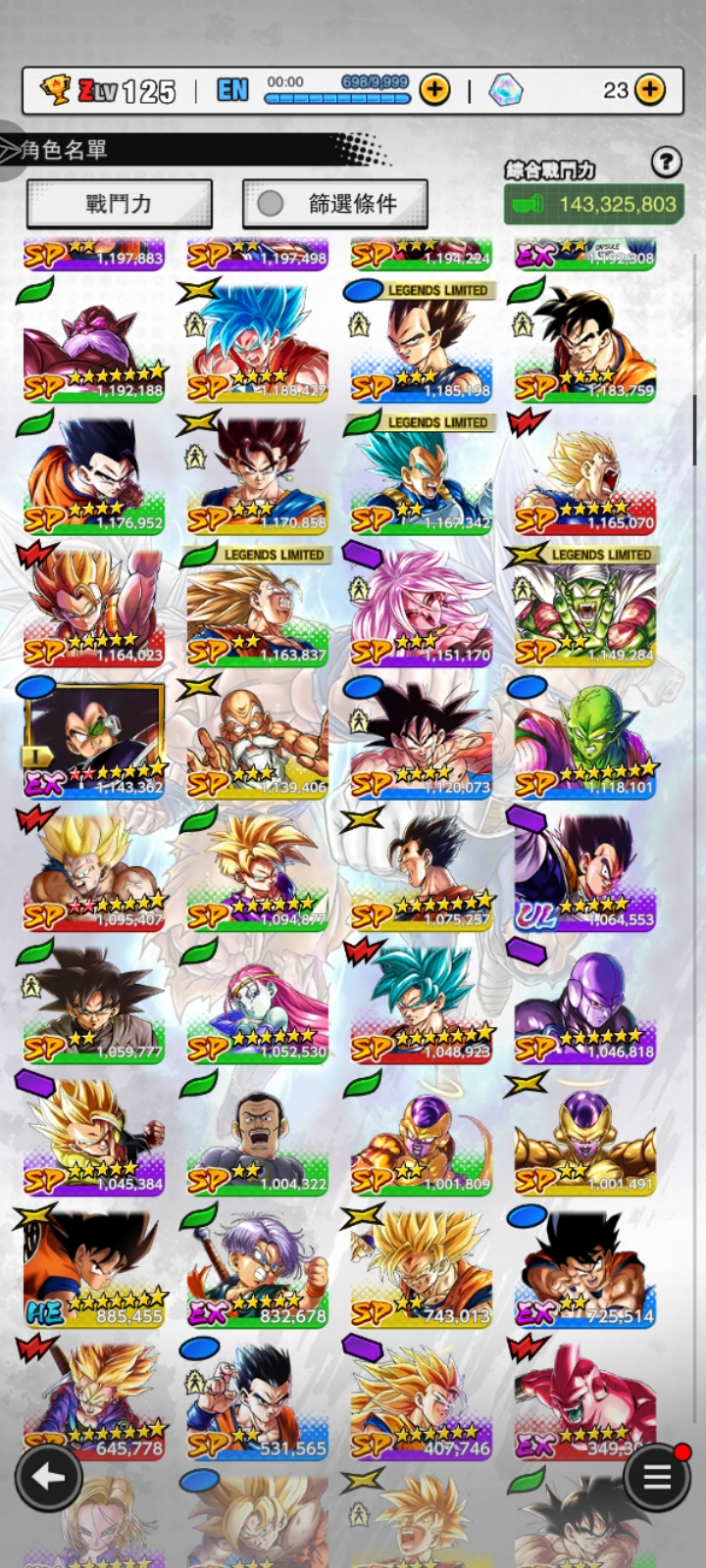Open the hamburger menu button
The height and width of the screenshot is (1568, 706).
pyautogui.click(x=657, y=1477)
